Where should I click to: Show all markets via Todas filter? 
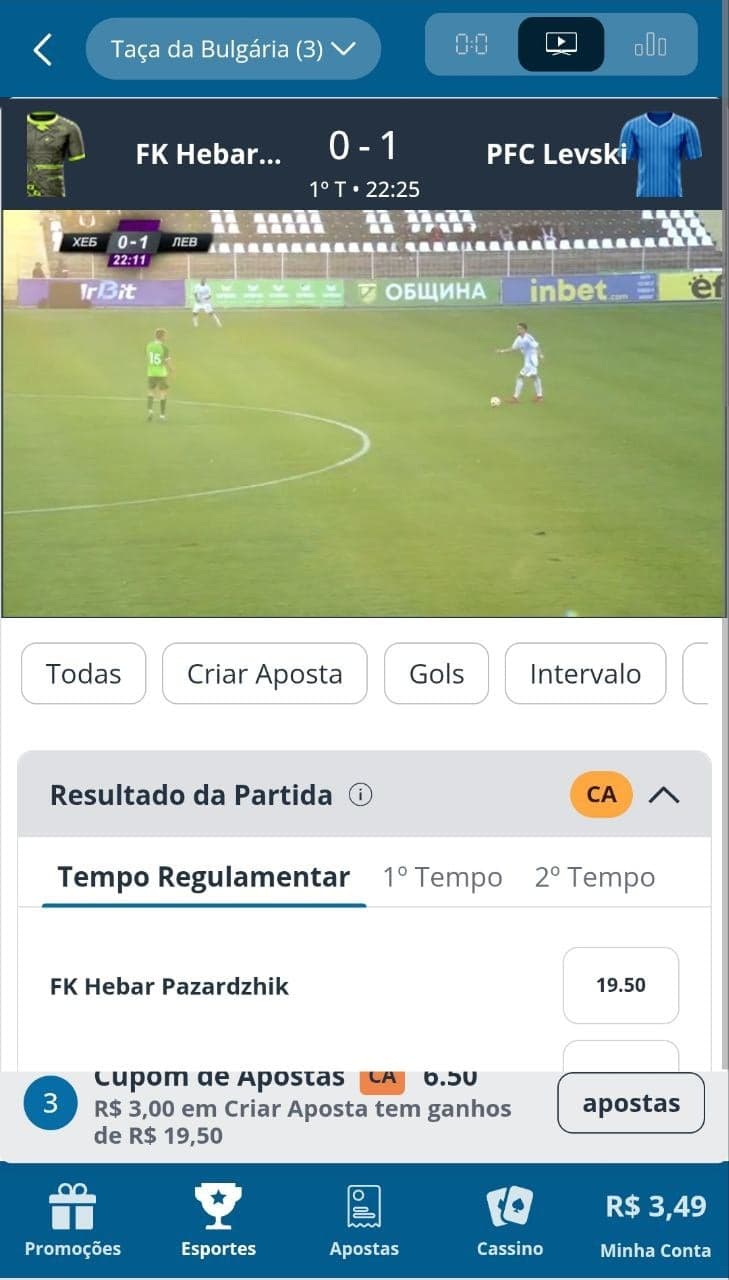83,673
